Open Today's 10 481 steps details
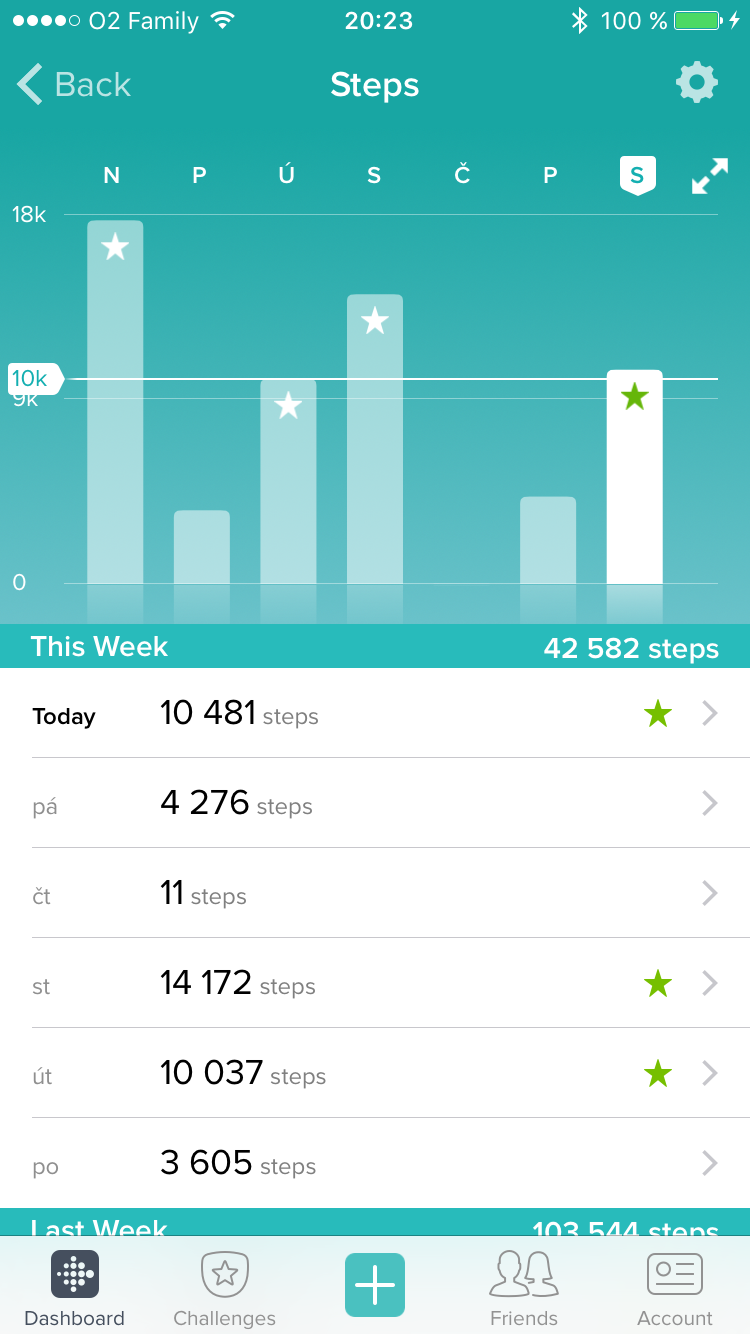 pos(375,713)
